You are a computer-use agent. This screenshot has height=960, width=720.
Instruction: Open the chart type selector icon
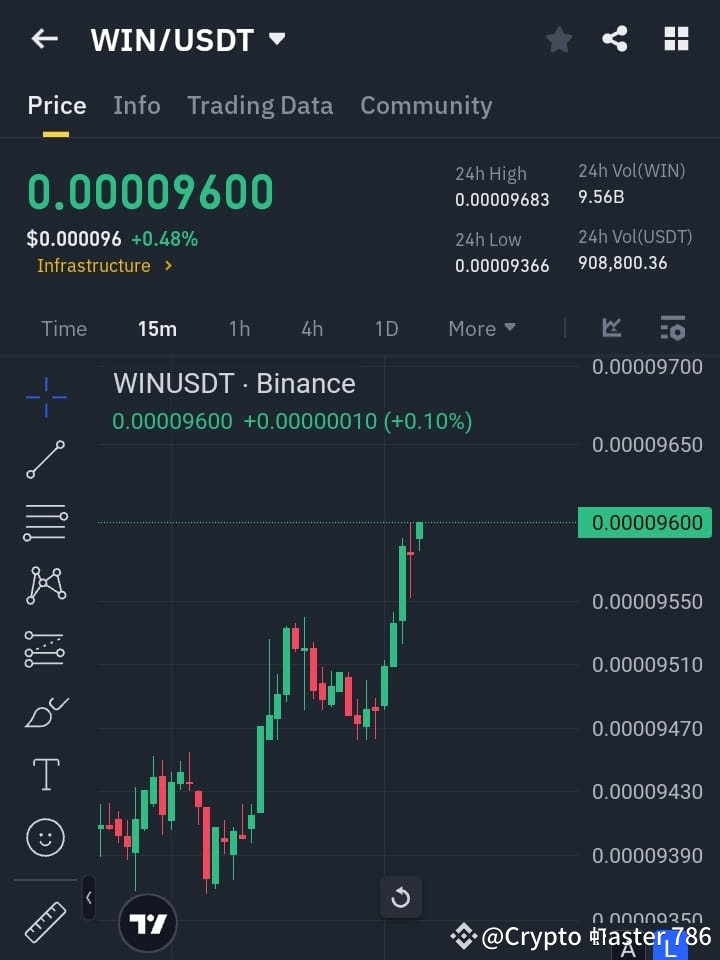(x=611, y=328)
